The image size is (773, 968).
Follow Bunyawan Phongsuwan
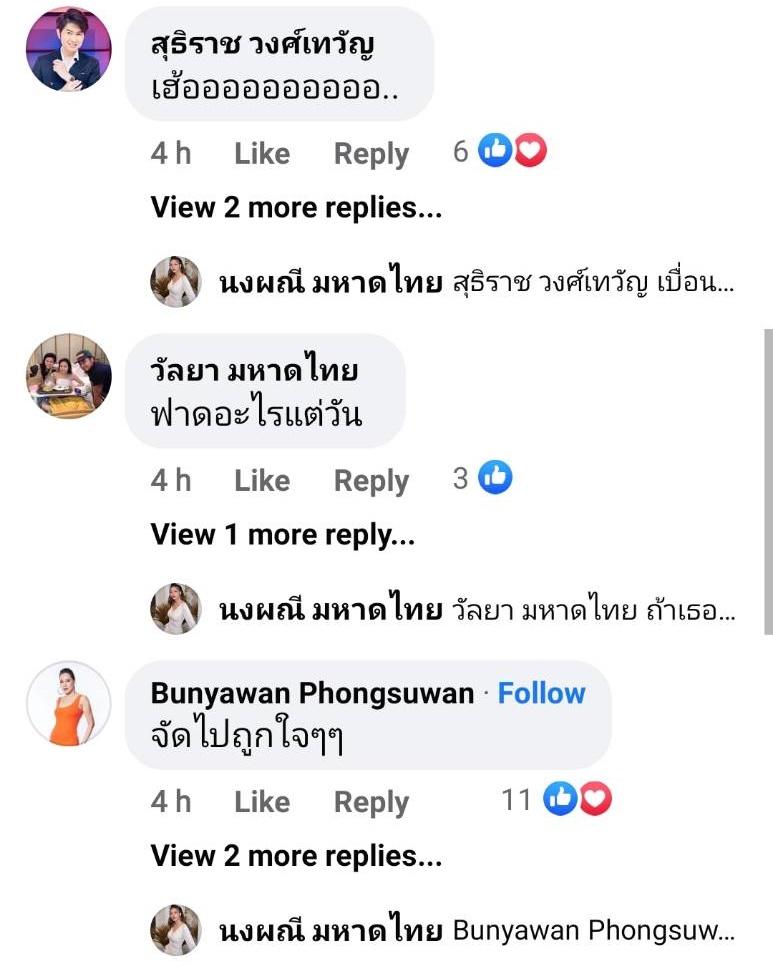pos(541,693)
